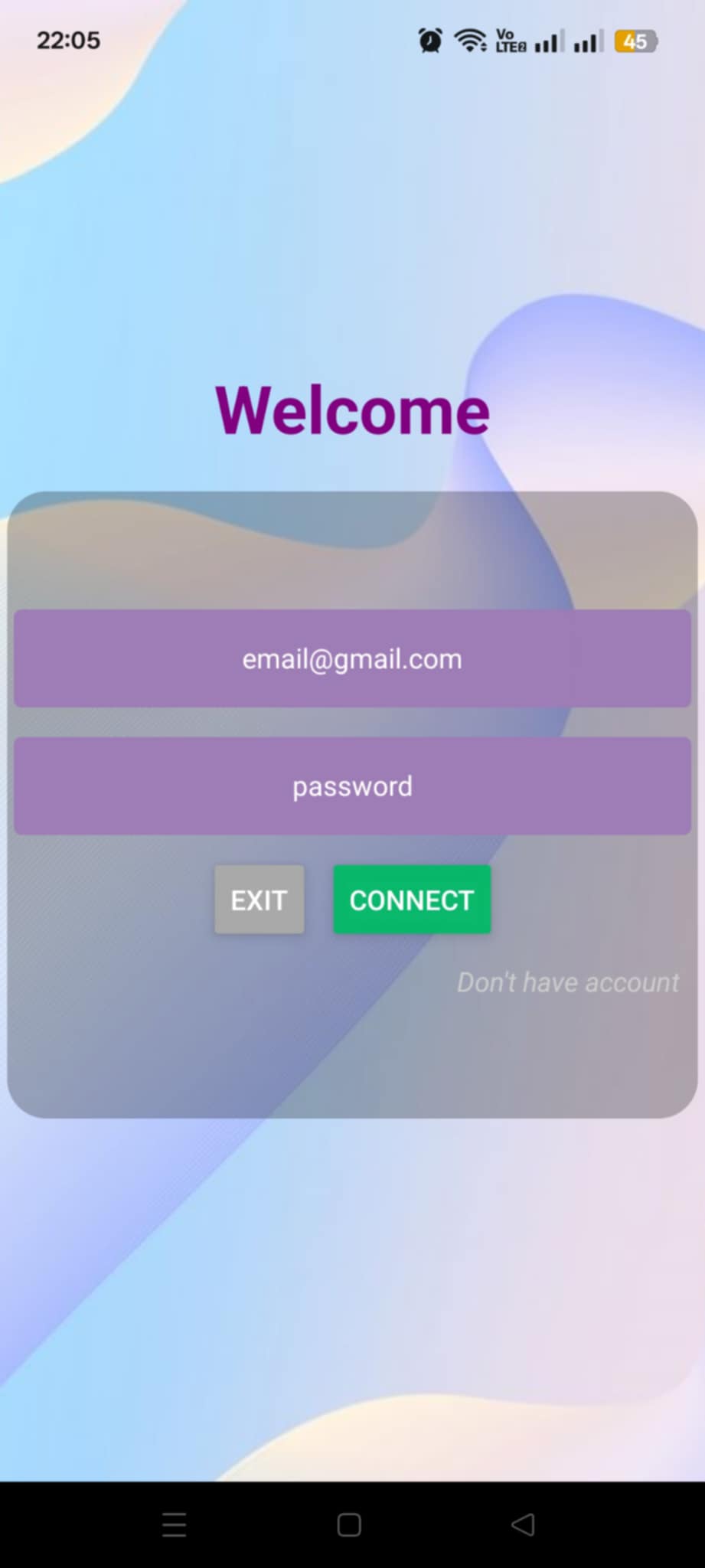This screenshot has height=1568, width=705.
Task: Focus the password field
Action: [352, 786]
